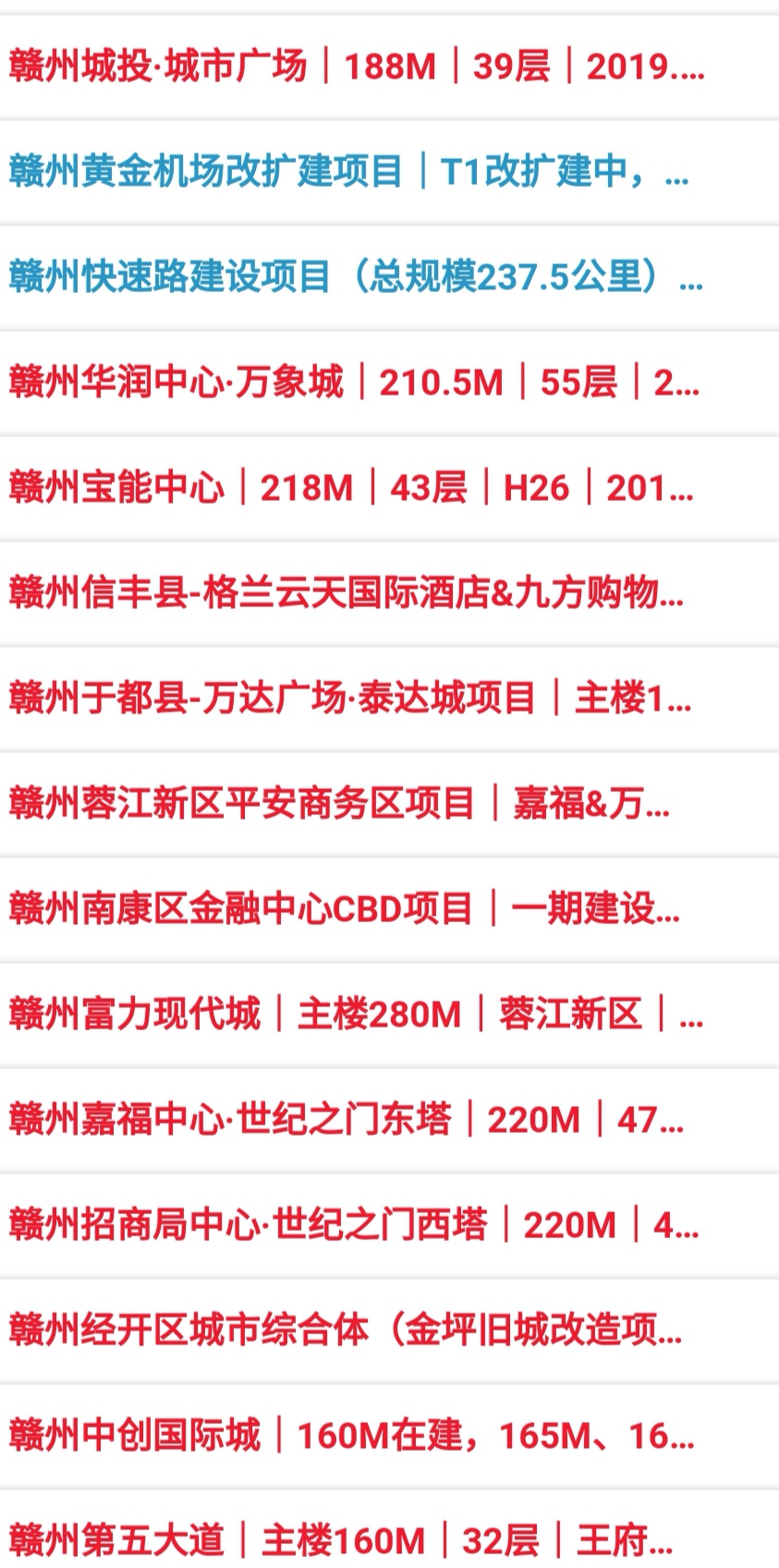Open the 赣州宝能中心 218M thread
This screenshot has width=779, height=1568.
(x=350, y=487)
